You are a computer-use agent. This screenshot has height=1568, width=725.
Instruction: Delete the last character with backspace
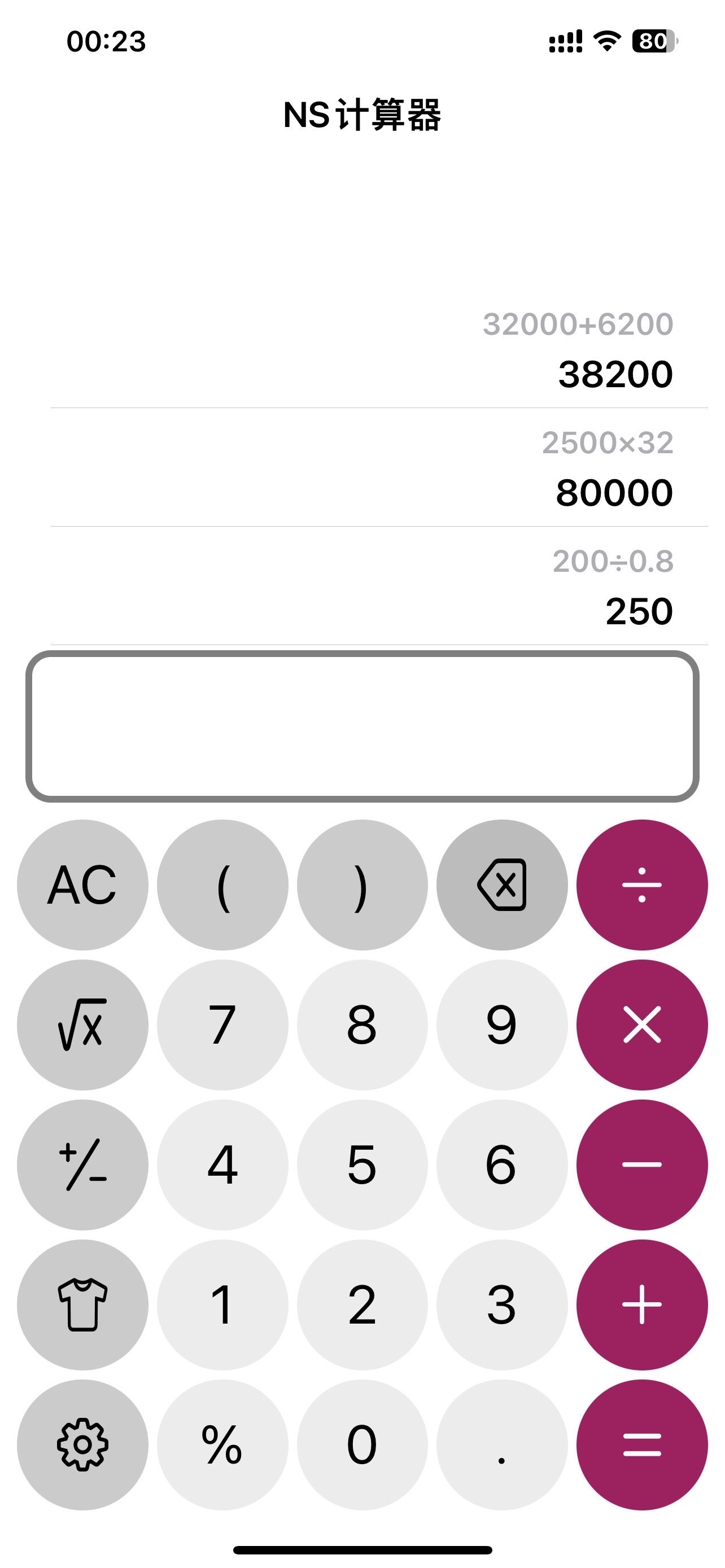coord(502,884)
